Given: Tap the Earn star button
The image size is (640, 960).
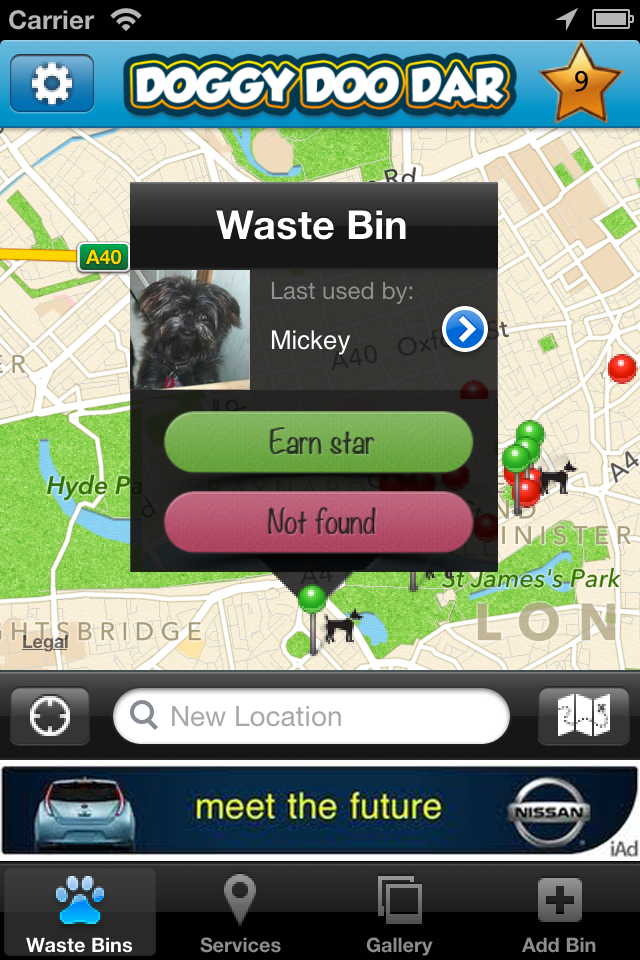Looking at the screenshot, I should click(x=318, y=442).
